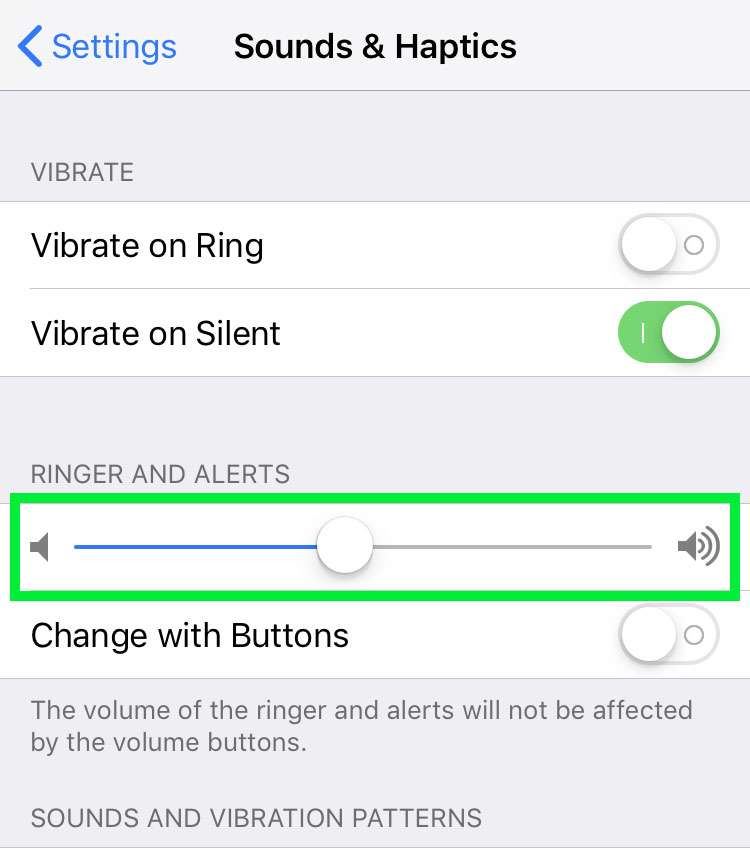Tap the ringer volume slider handle
The height and width of the screenshot is (866, 750).
coord(344,545)
